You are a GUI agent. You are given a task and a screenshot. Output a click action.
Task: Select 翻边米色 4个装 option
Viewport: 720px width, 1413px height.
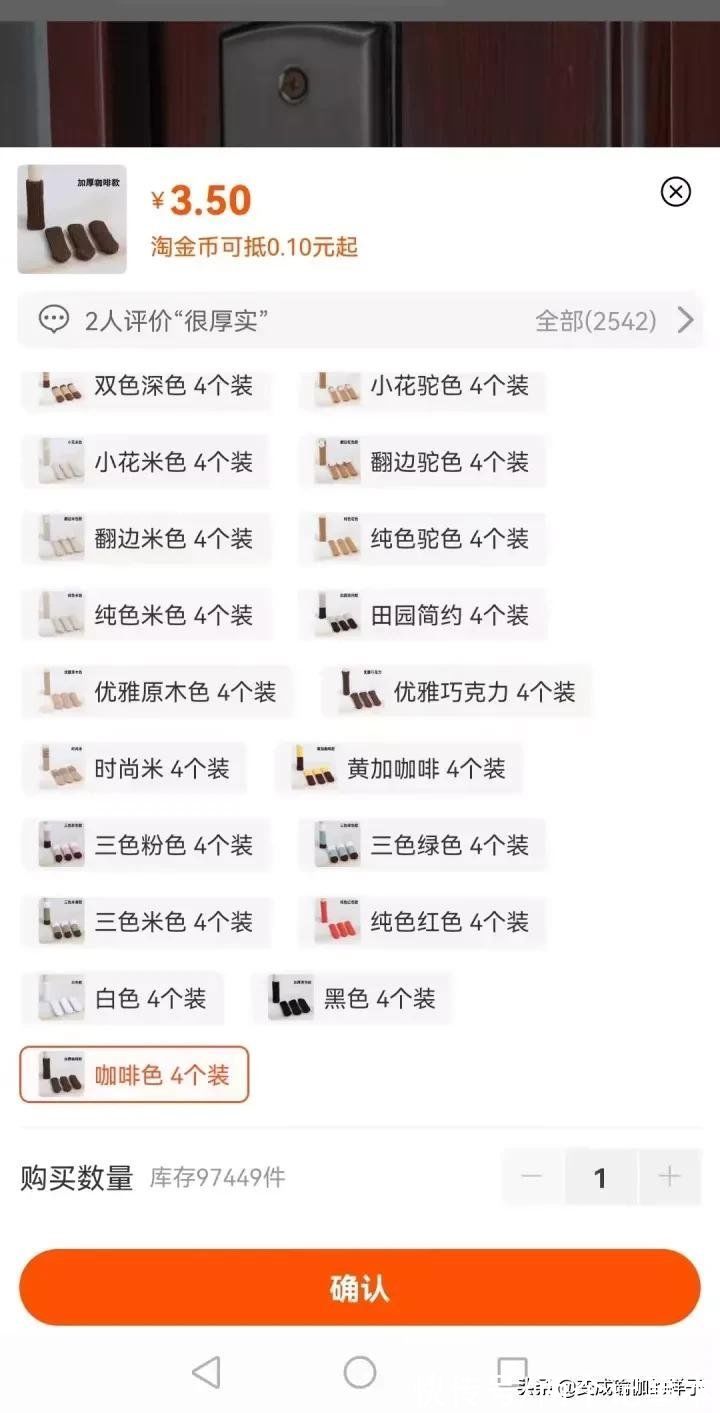146,539
